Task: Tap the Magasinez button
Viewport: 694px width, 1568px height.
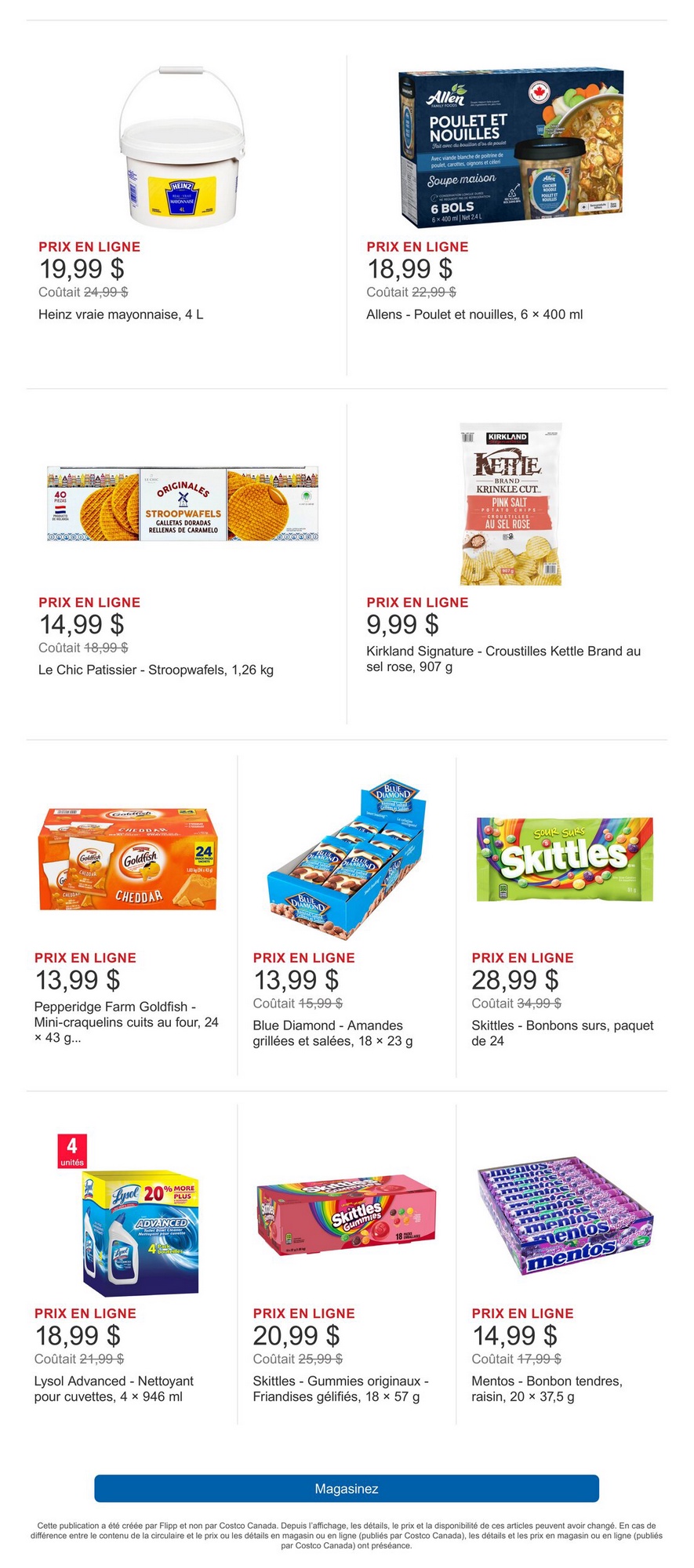Action: coord(347,1488)
